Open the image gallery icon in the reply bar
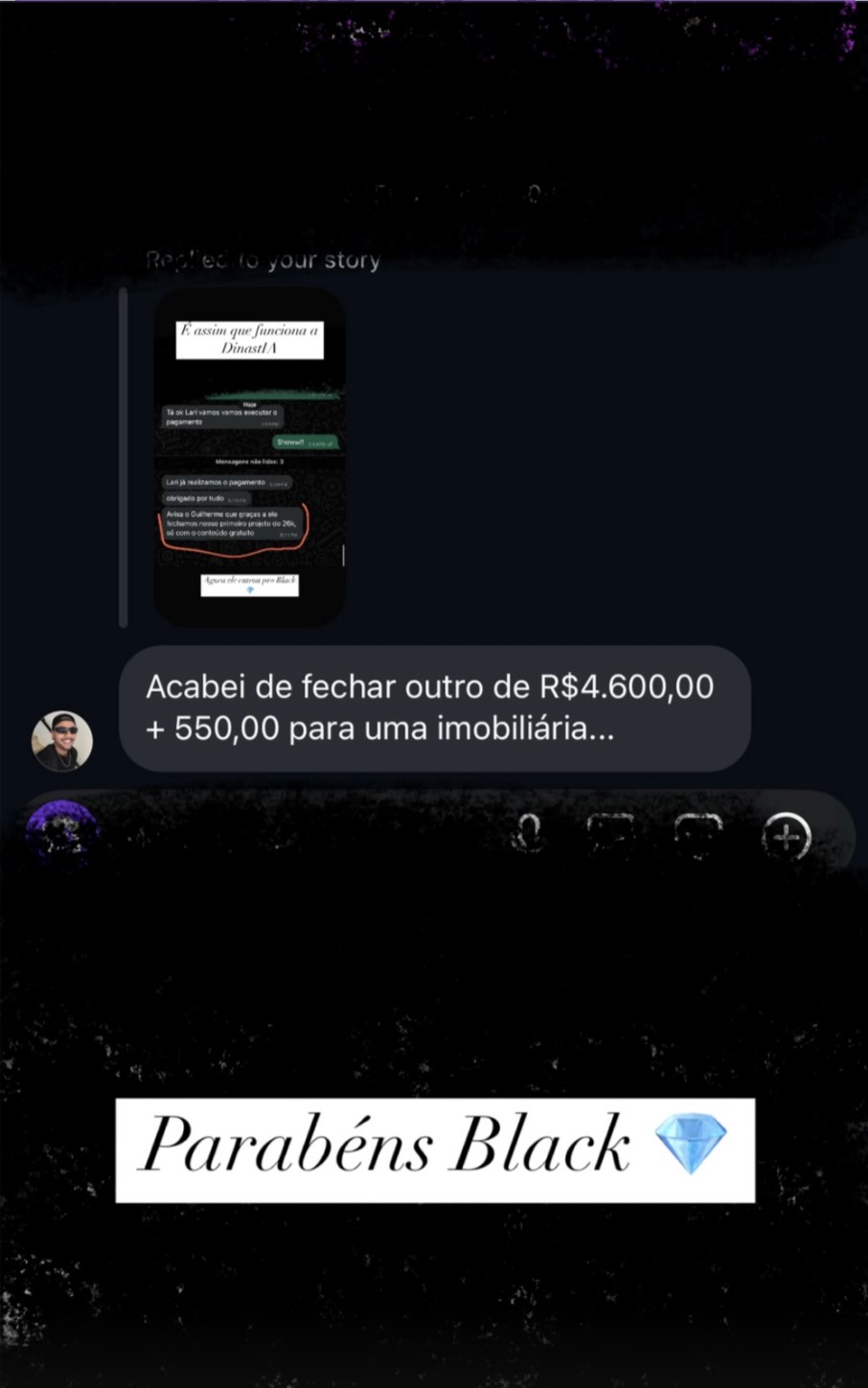 [x=611, y=832]
